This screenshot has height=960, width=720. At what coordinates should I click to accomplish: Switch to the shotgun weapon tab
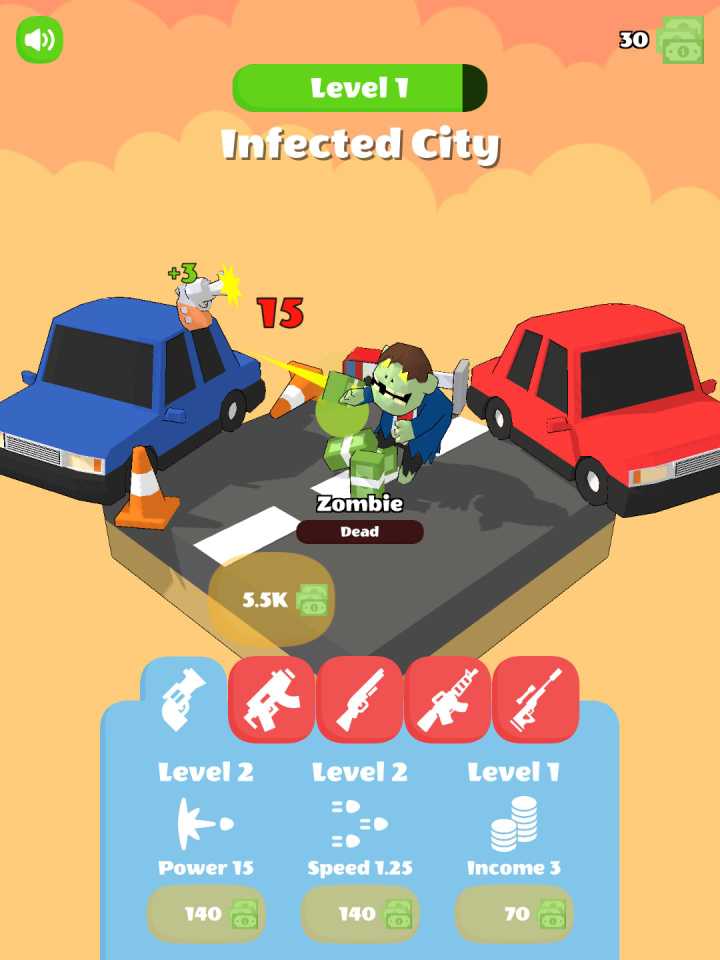[x=360, y=699]
